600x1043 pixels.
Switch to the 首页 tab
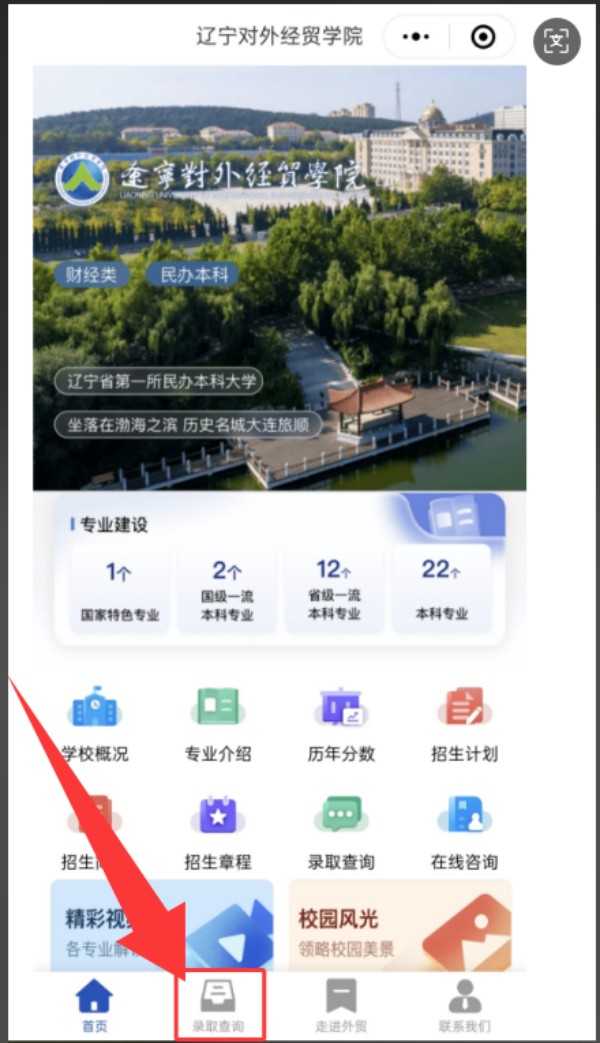(95, 1005)
